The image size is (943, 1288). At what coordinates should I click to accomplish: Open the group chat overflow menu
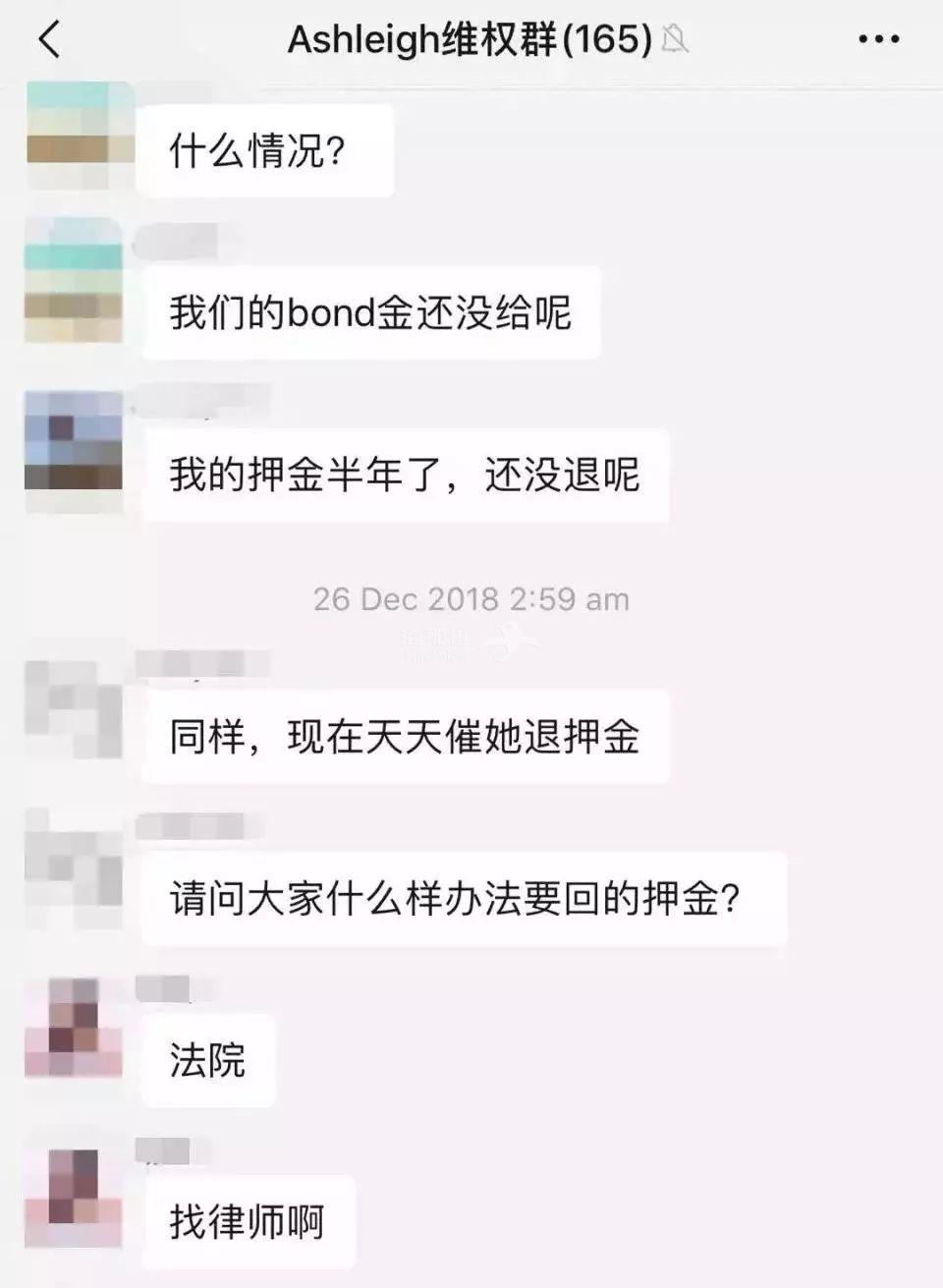pyautogui.click(x=878, y=40)
